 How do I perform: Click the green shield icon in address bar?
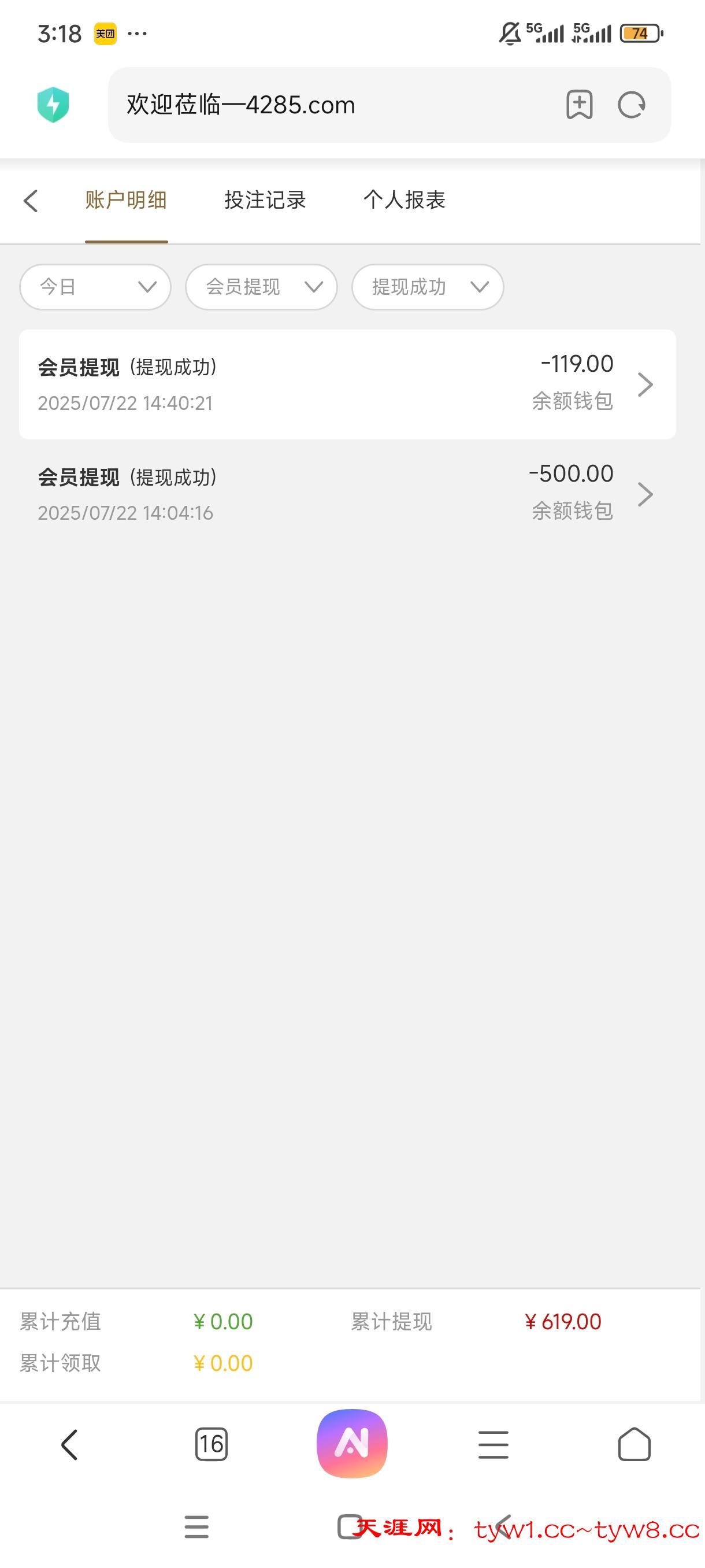tap(54, 105)
